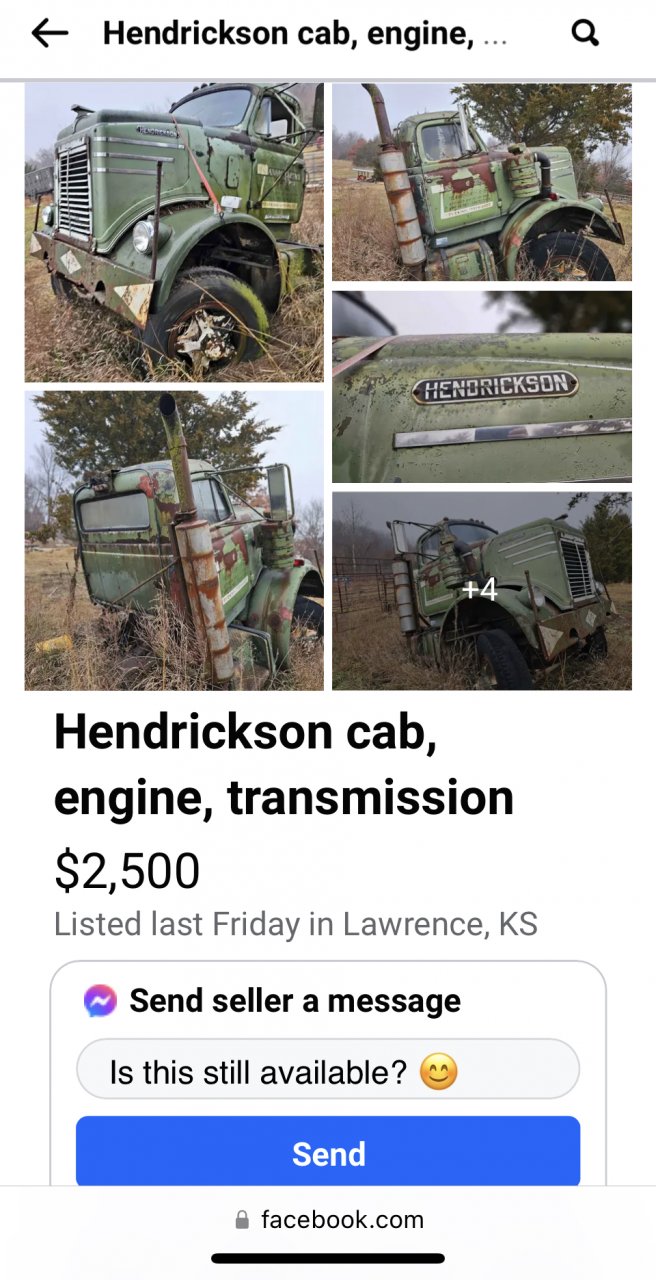Viewport: 656px width, 1280px height.
Task: Open the Hendrickson badge close-up photo
Action: pyautogui.click(x=481, y=387)
